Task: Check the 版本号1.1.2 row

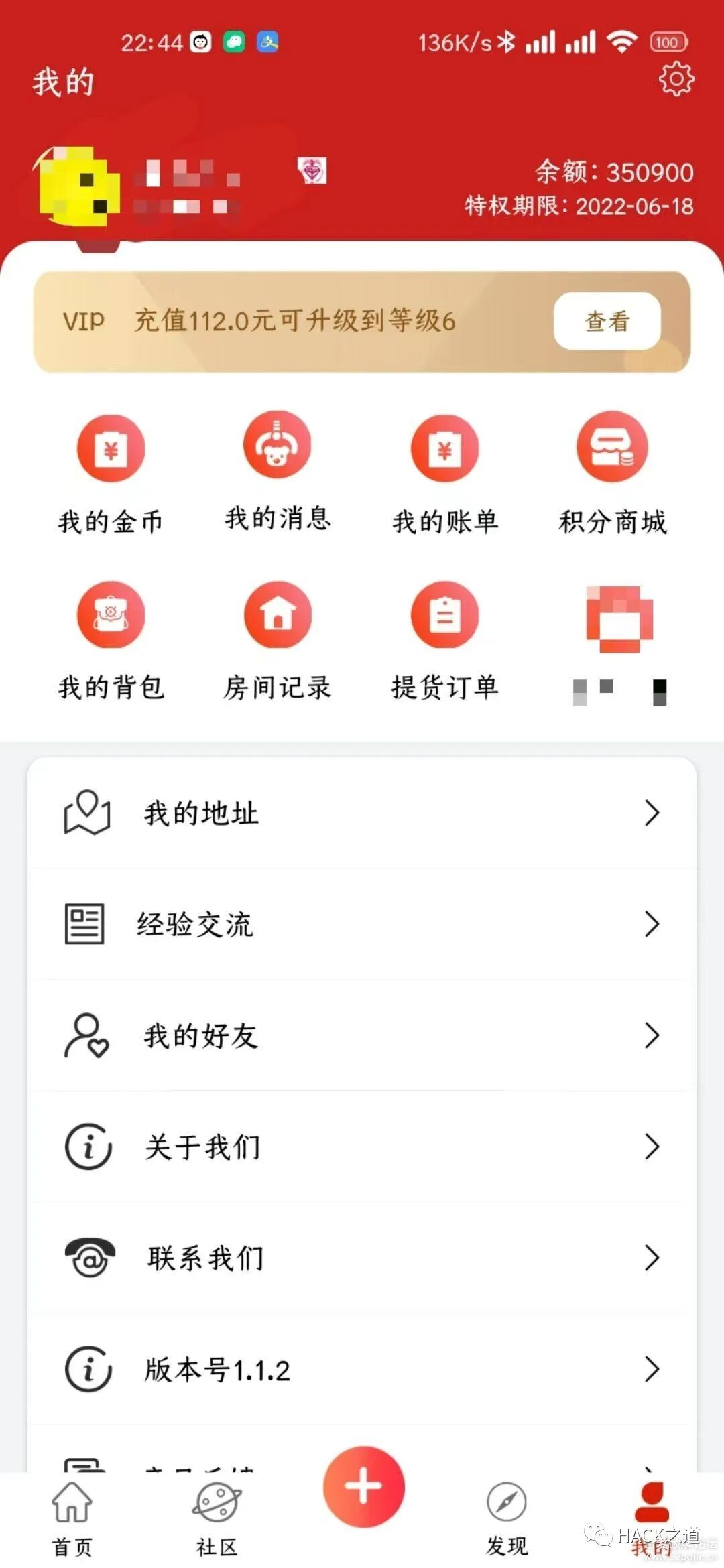Action: pos(362,1369)
